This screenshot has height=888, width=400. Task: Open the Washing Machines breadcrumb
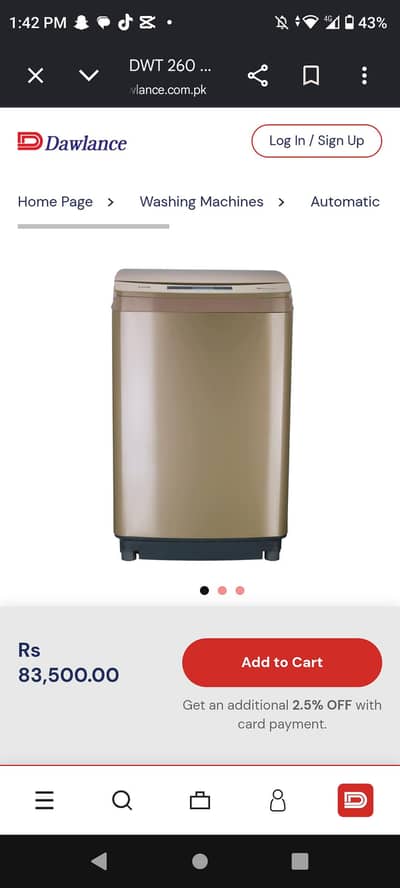tap(202, 202)
